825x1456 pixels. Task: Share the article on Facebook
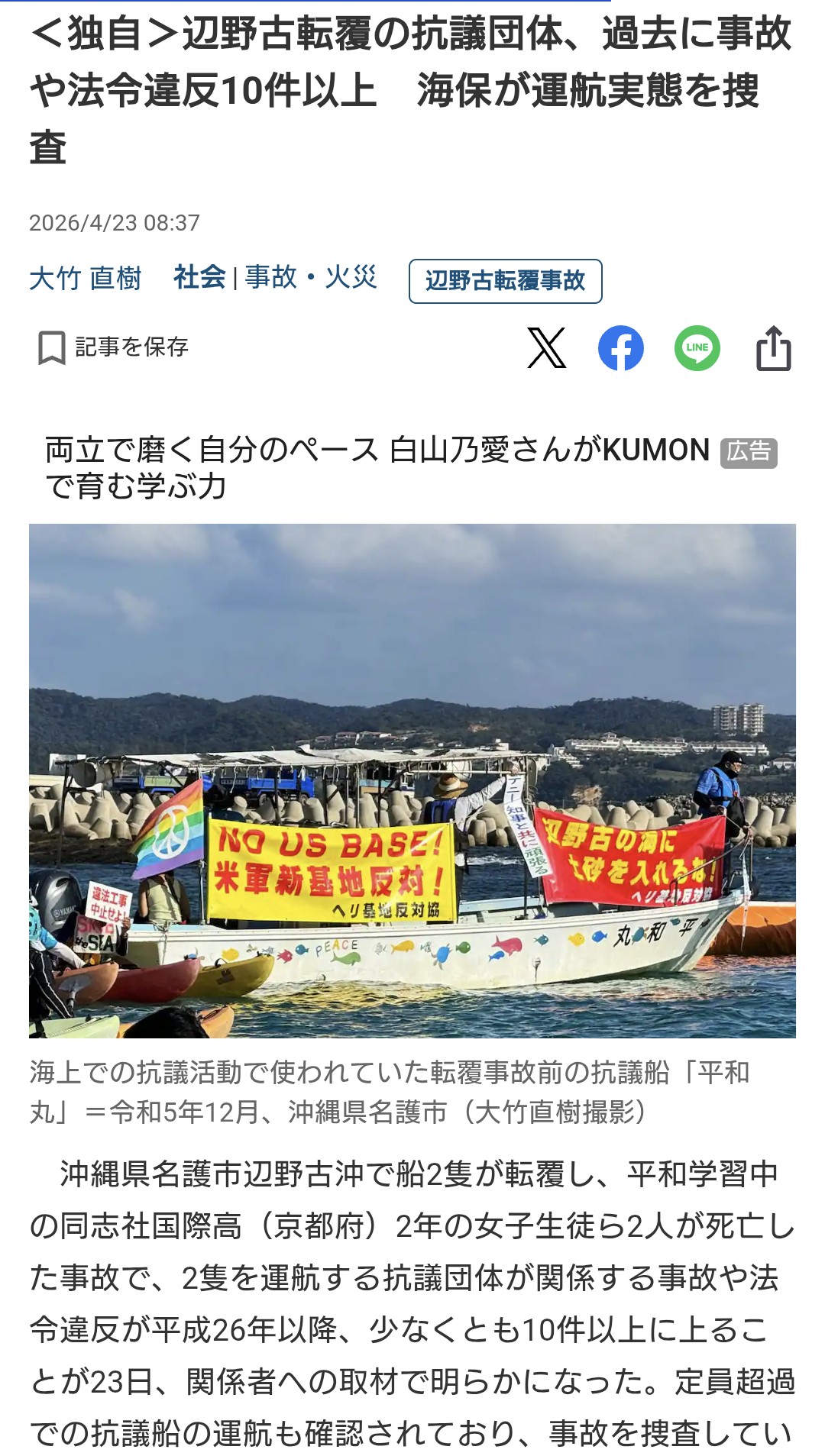[621, 348]
